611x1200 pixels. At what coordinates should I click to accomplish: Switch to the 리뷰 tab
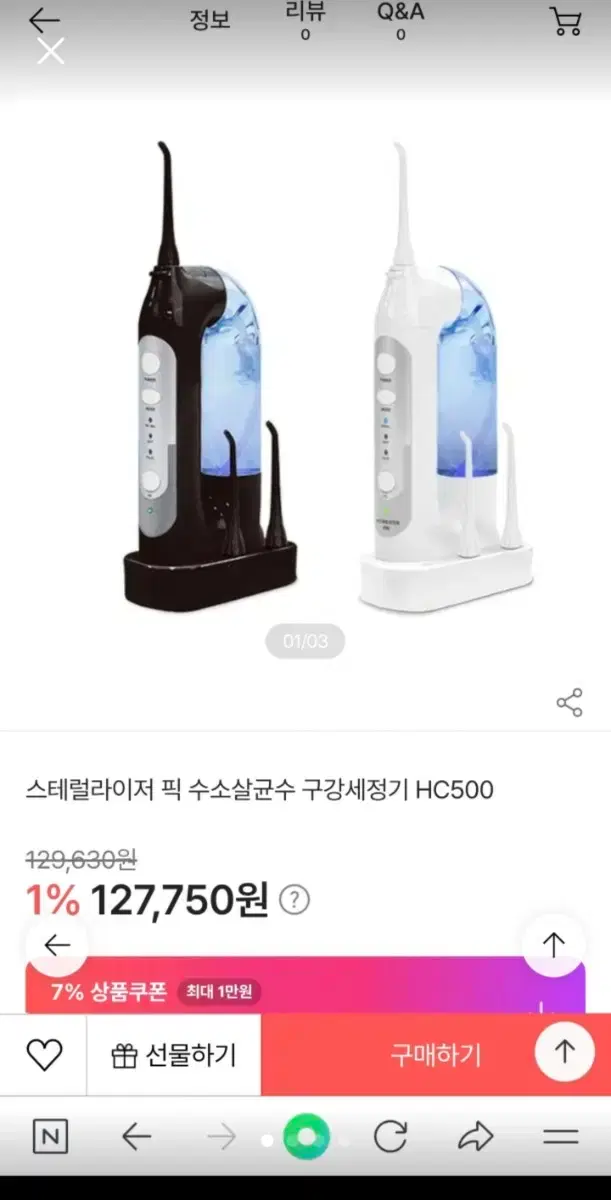pos(305,20)
